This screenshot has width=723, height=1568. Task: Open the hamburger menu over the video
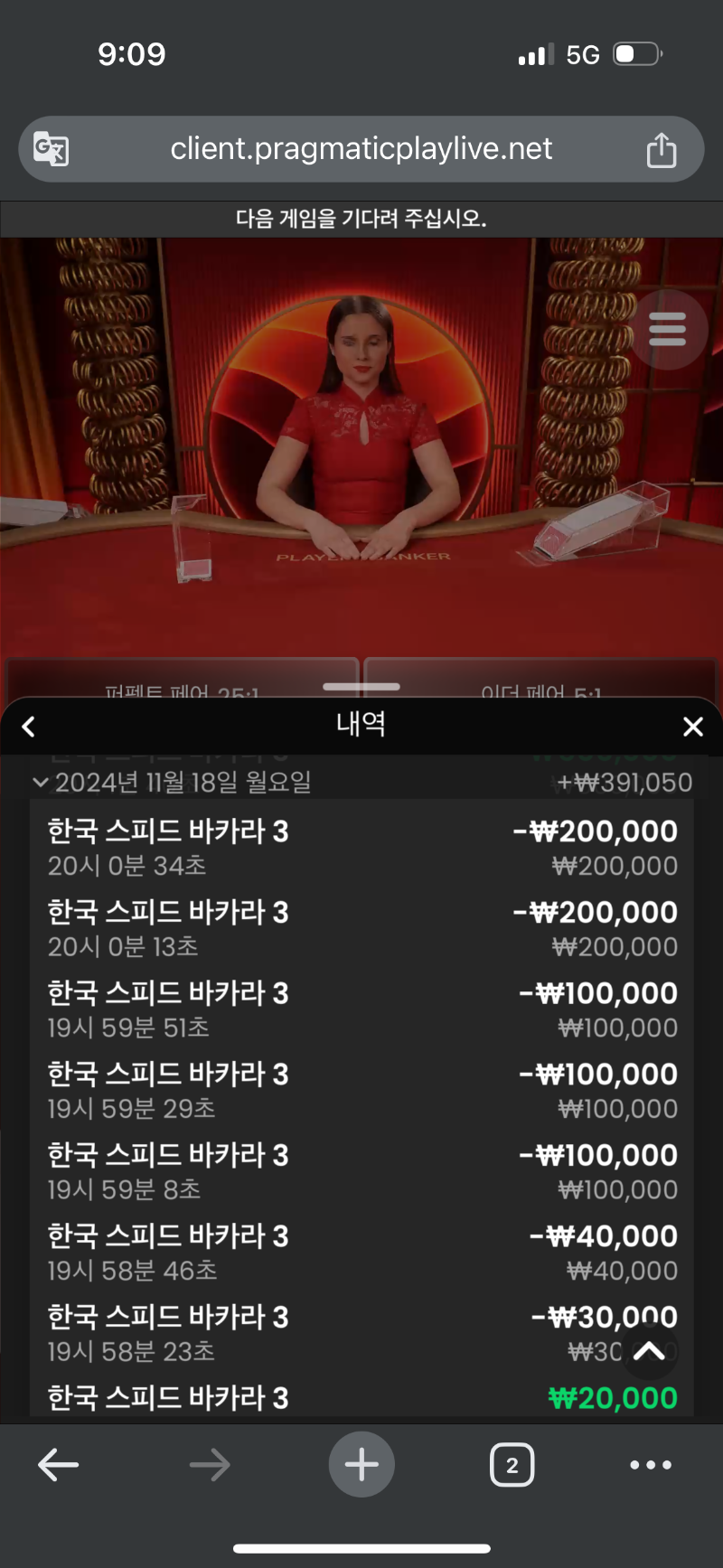[x=667, y=329]
